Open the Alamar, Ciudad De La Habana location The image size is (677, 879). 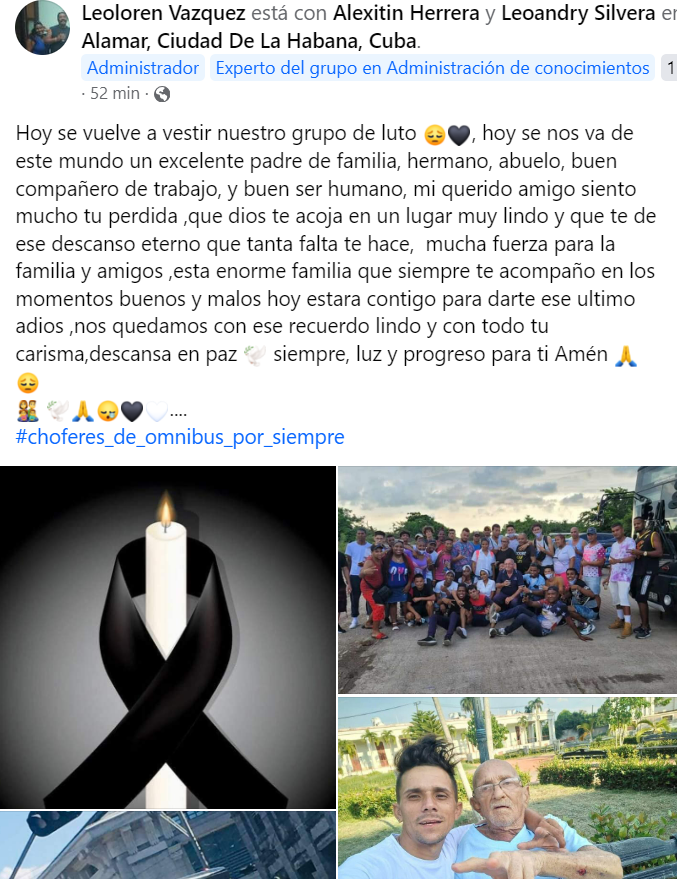(249, 42)
